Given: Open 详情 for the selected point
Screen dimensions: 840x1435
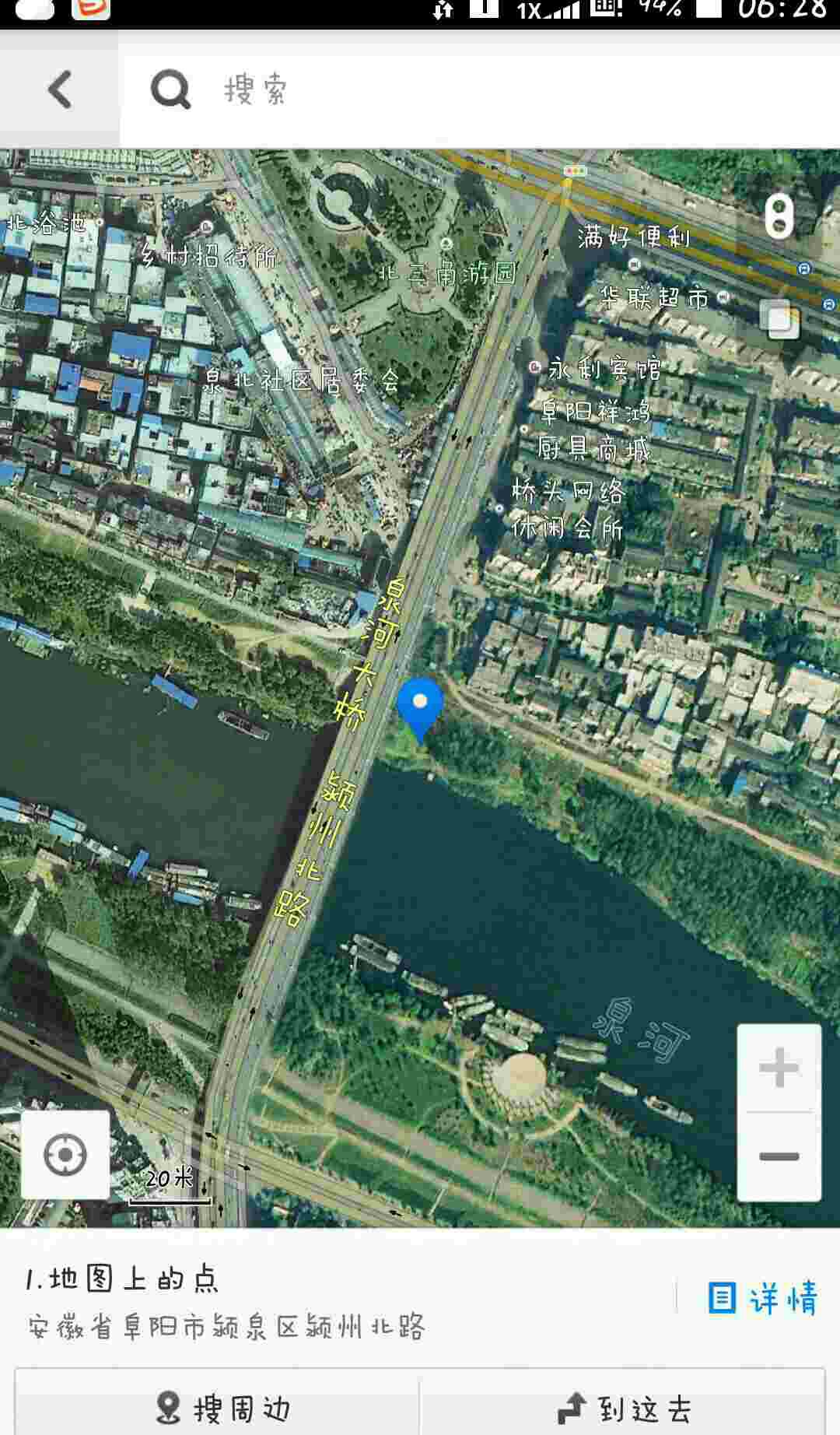Looking at the screenshot, I should tap(762, 1298).
